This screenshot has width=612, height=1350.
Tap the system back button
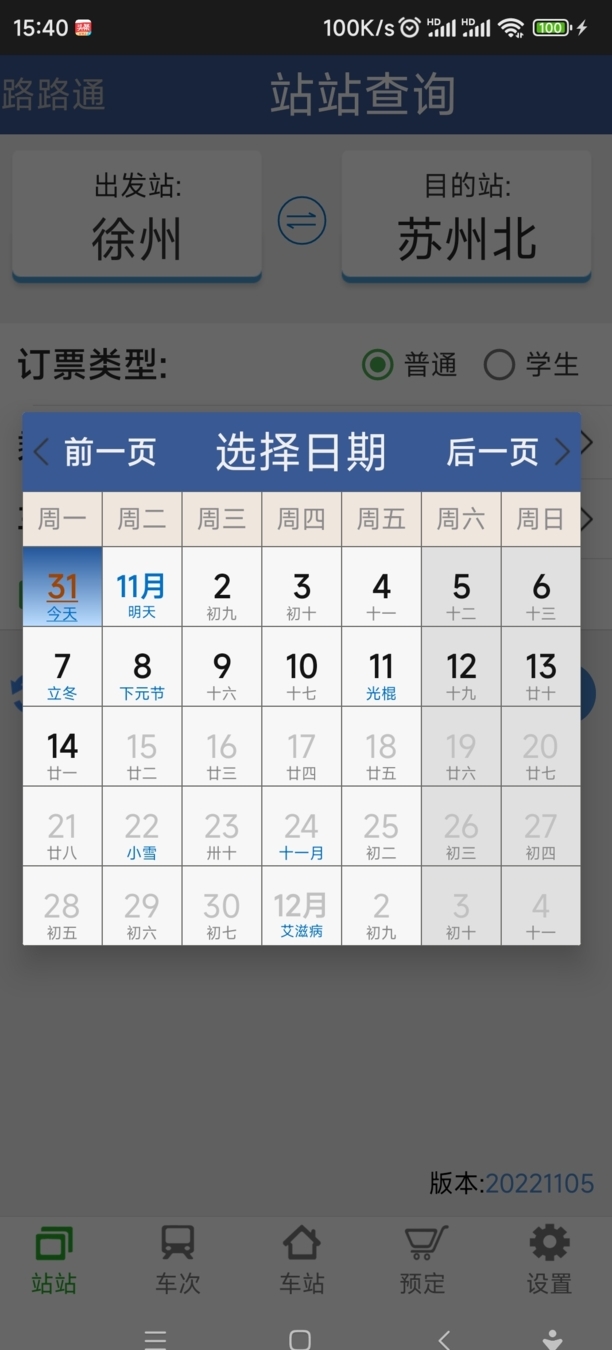point(445,1339)
